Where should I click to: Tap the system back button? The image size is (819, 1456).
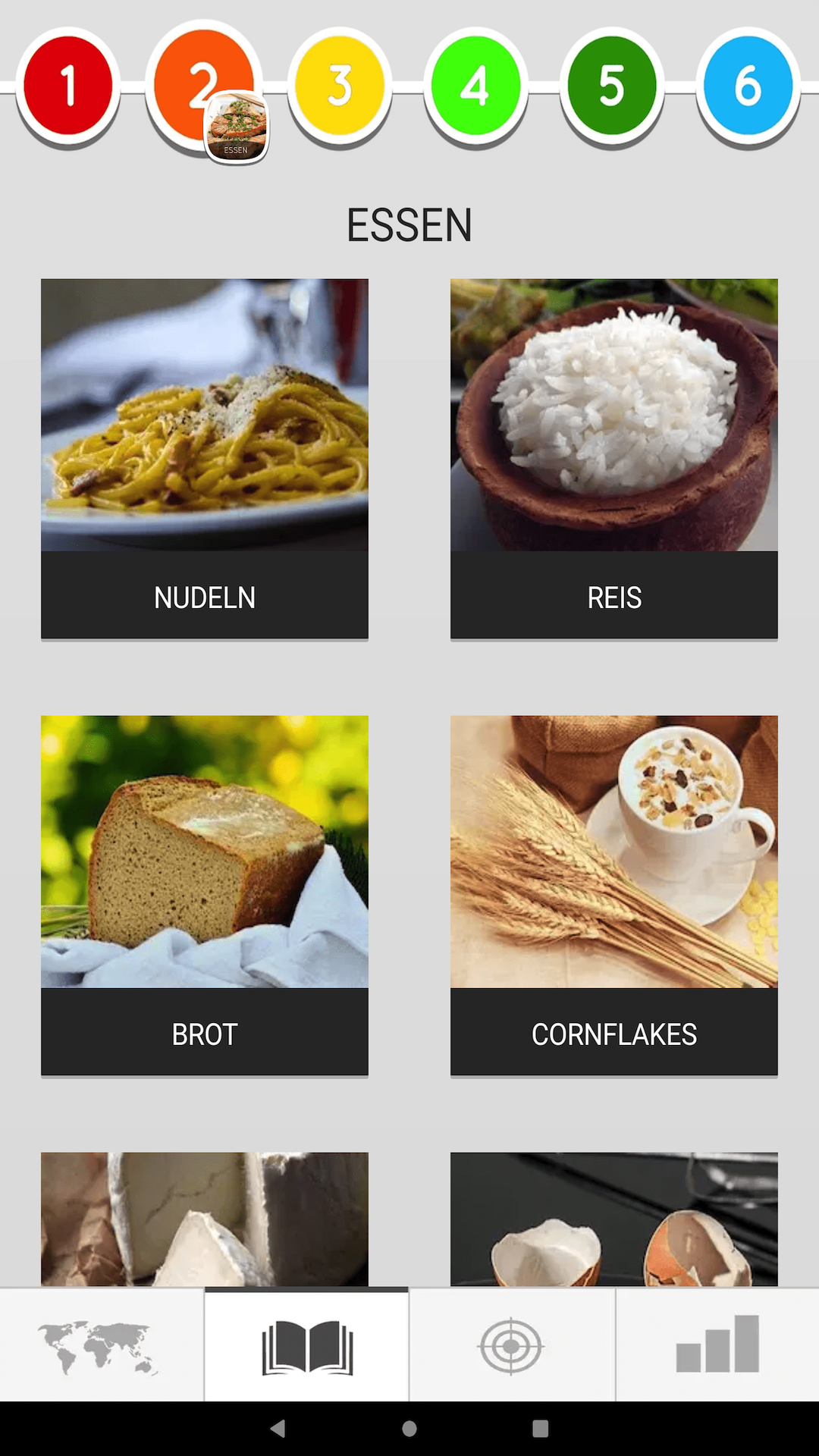[278, 1429]
